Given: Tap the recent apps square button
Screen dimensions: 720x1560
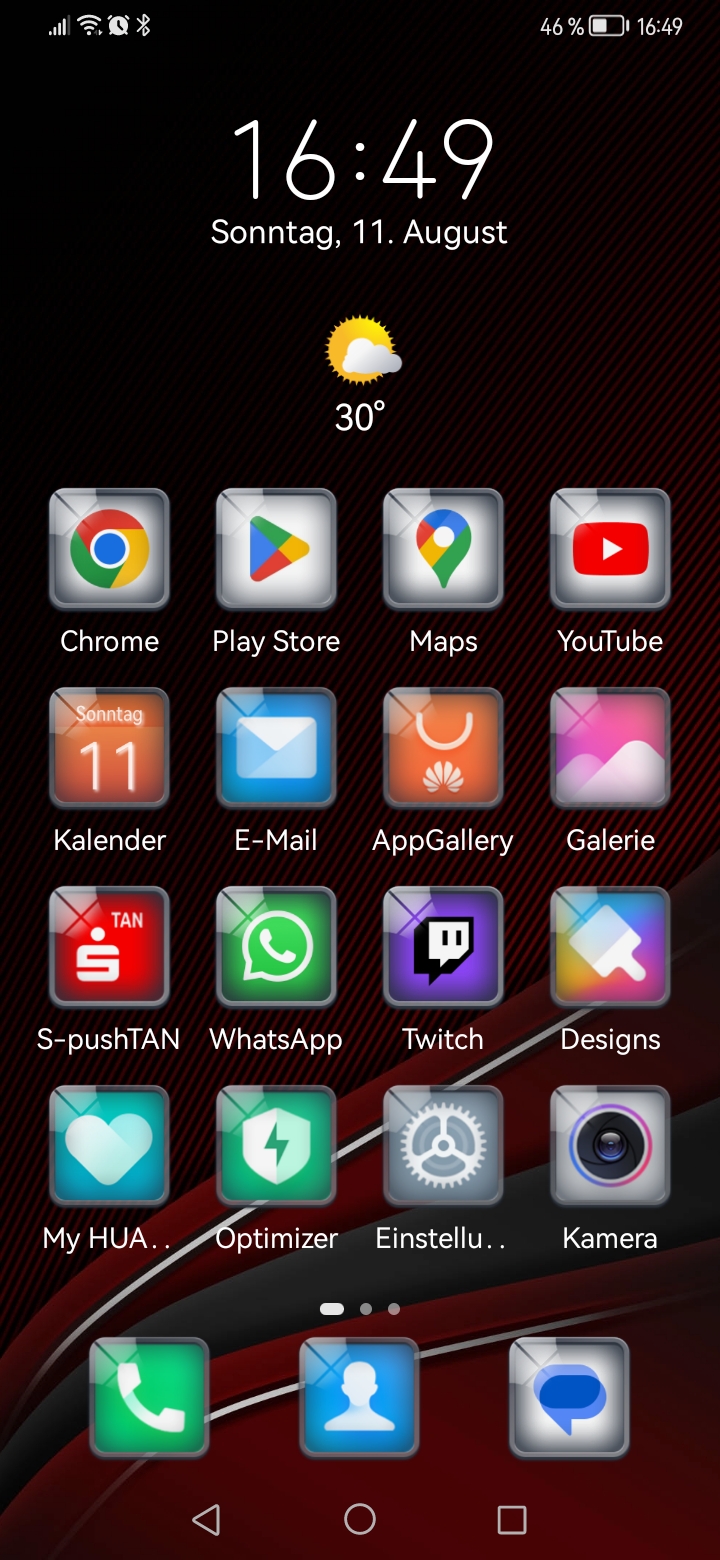Looking at the screenshot, I should 512,1520.
